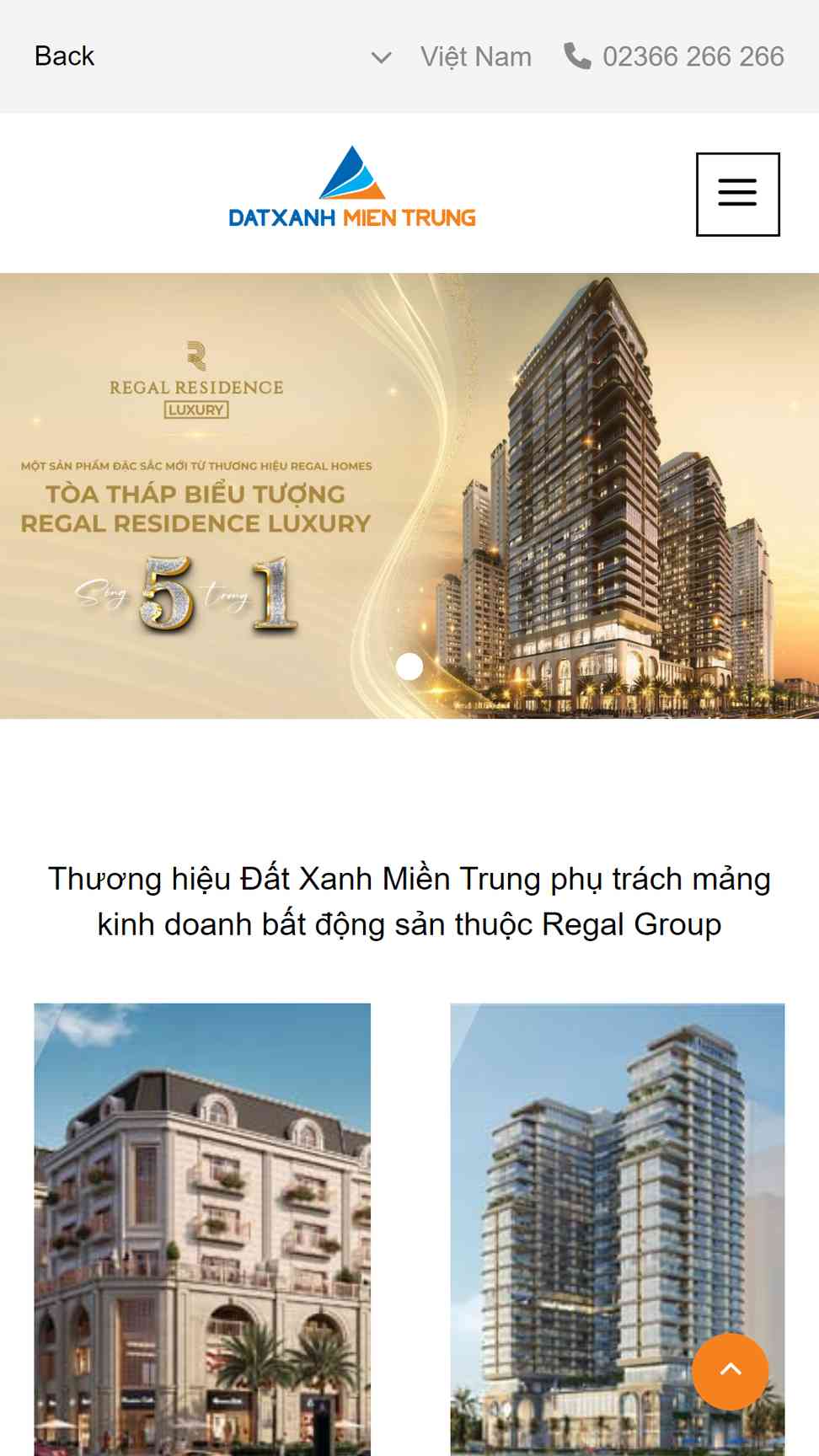Open the classical shophouse project card

pos(202,1229)
